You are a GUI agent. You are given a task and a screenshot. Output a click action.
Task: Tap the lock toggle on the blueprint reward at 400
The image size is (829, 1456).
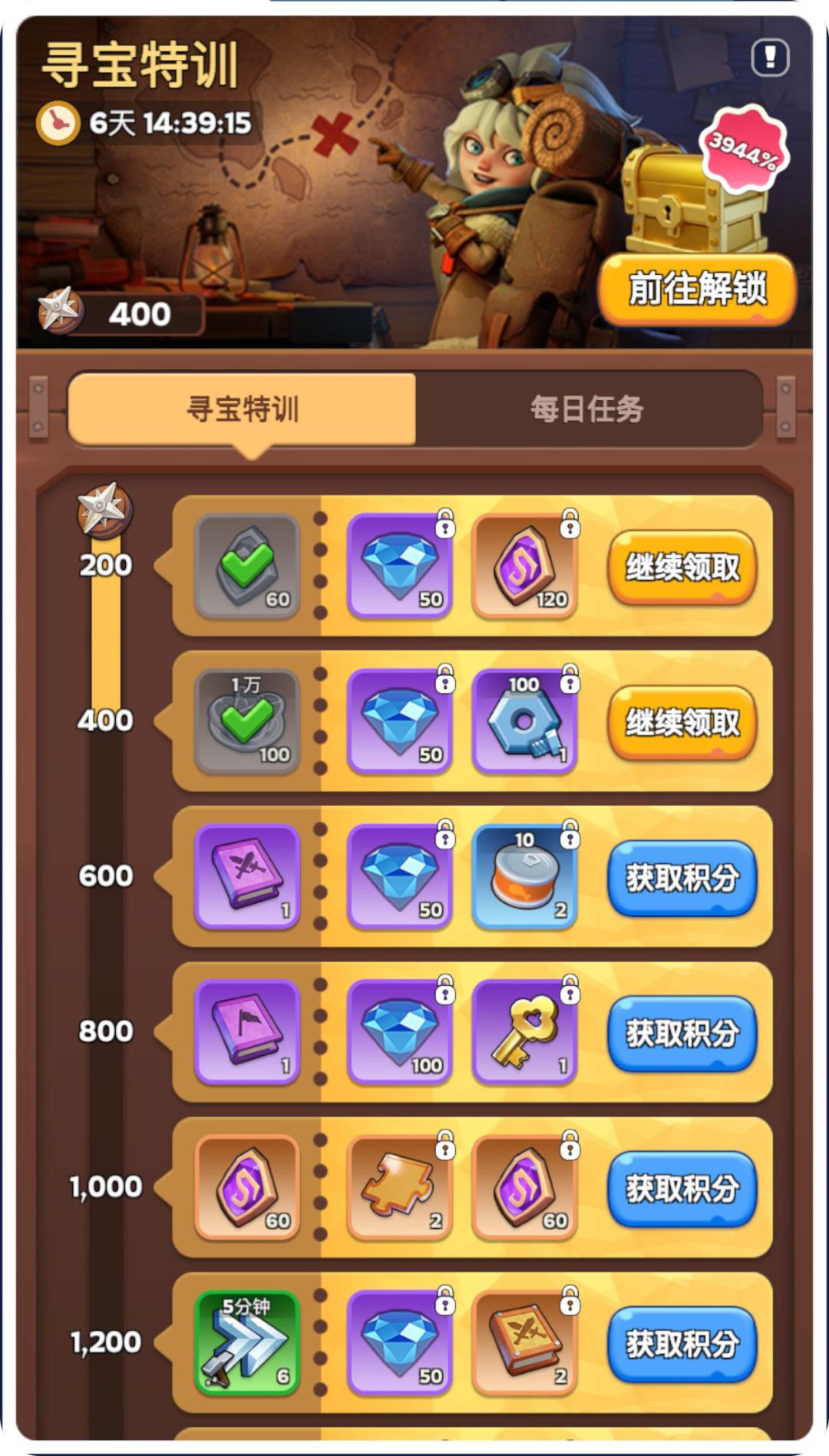coord(570,680)
